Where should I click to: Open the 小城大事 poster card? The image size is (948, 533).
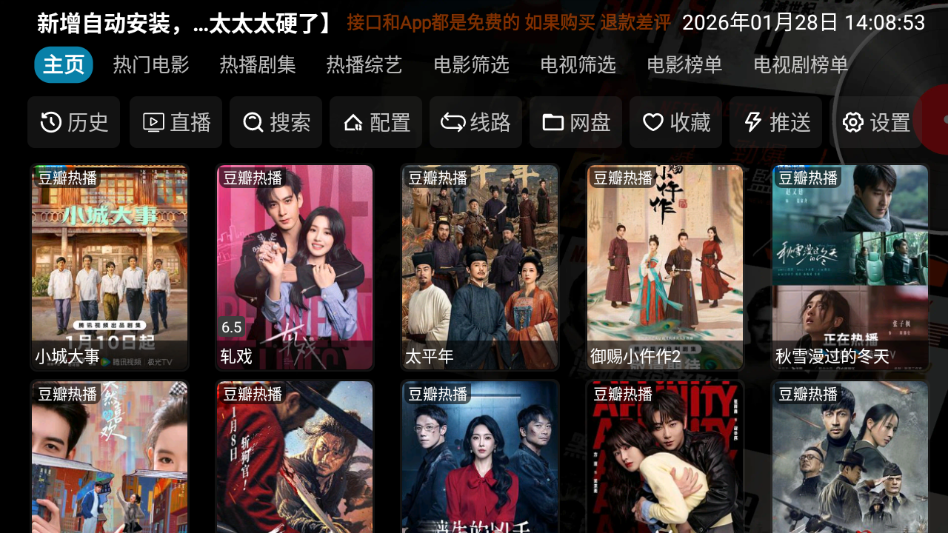tap(110, 267)
